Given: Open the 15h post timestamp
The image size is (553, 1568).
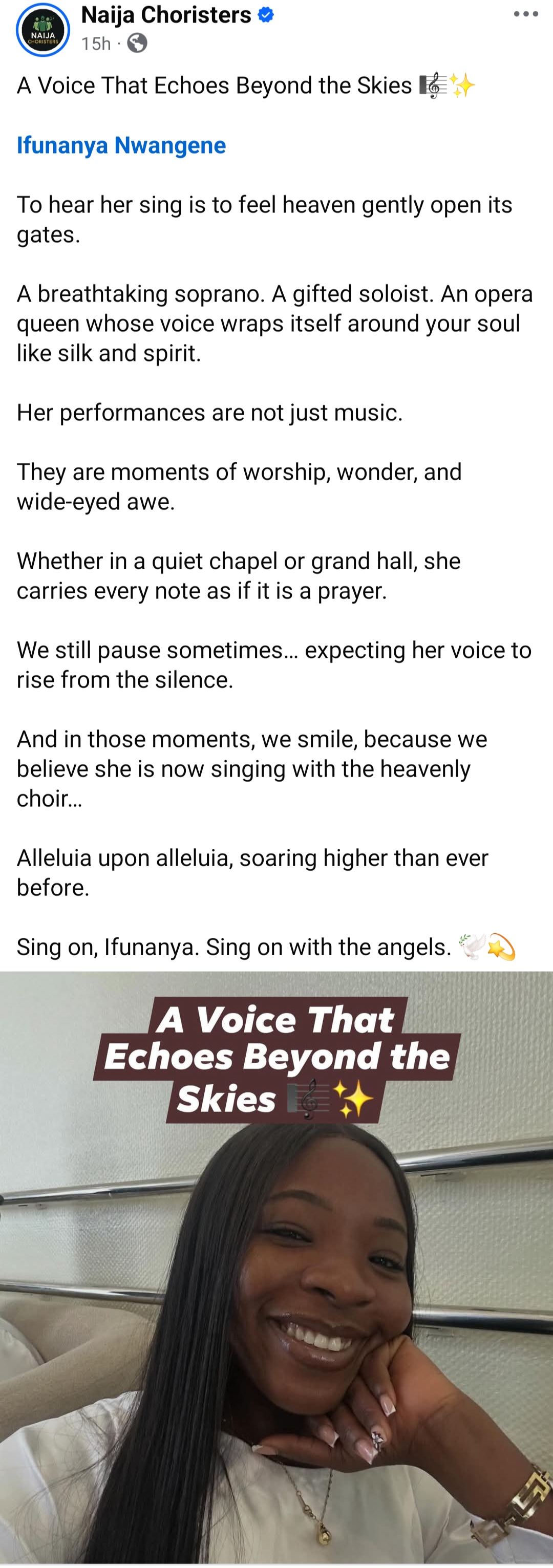Looking at the screenshot, I should [x=95, y=43].
